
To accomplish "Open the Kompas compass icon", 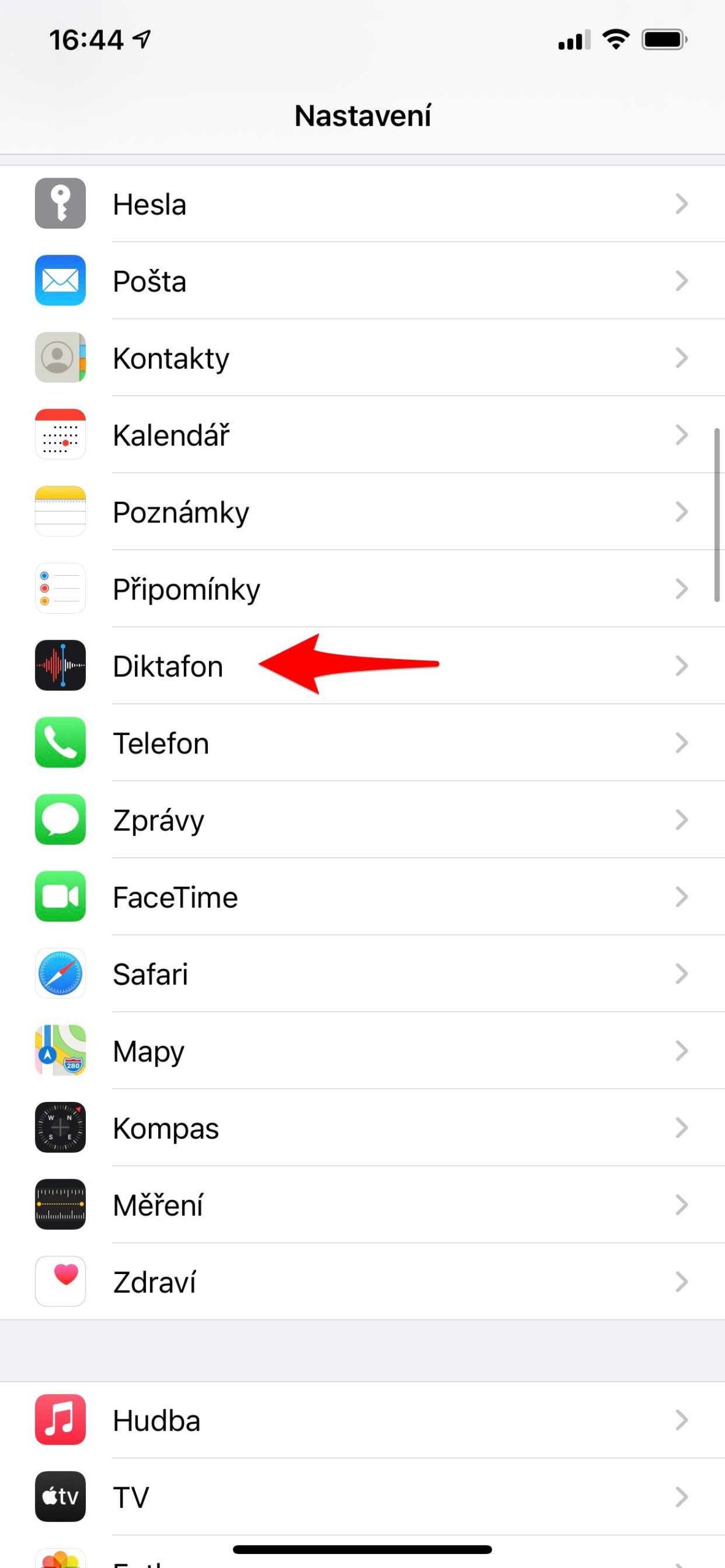I will click(60, 1128).
